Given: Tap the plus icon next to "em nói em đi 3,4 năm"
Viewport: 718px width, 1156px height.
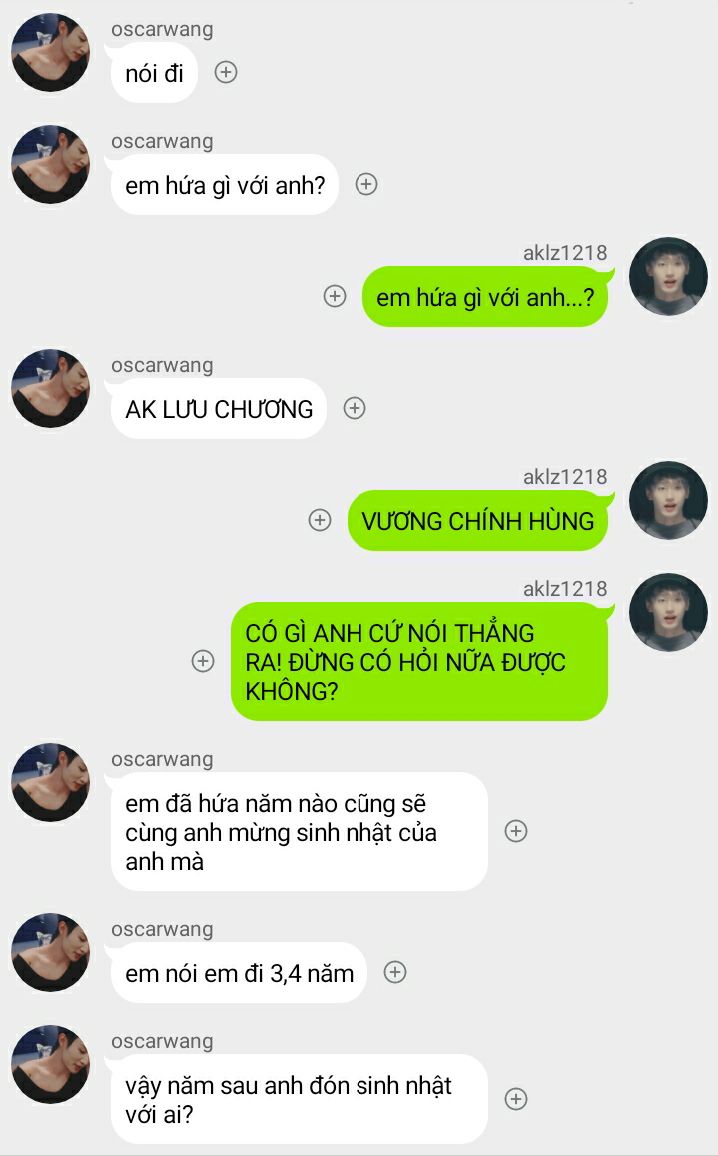Looking at the screenshot, I should (x=395, y=972).
